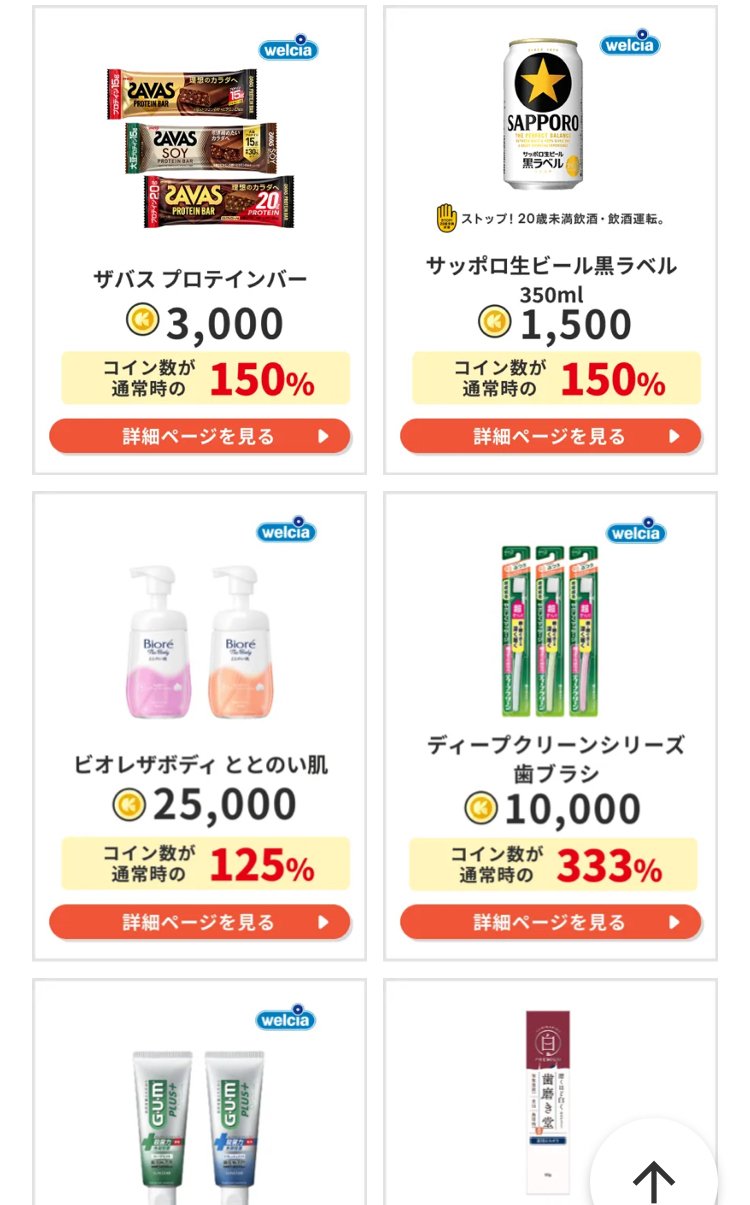Click the Welcia badge on the protein bar card
The width and height of the screenshot is (750, 1205).
coord(287,46)
